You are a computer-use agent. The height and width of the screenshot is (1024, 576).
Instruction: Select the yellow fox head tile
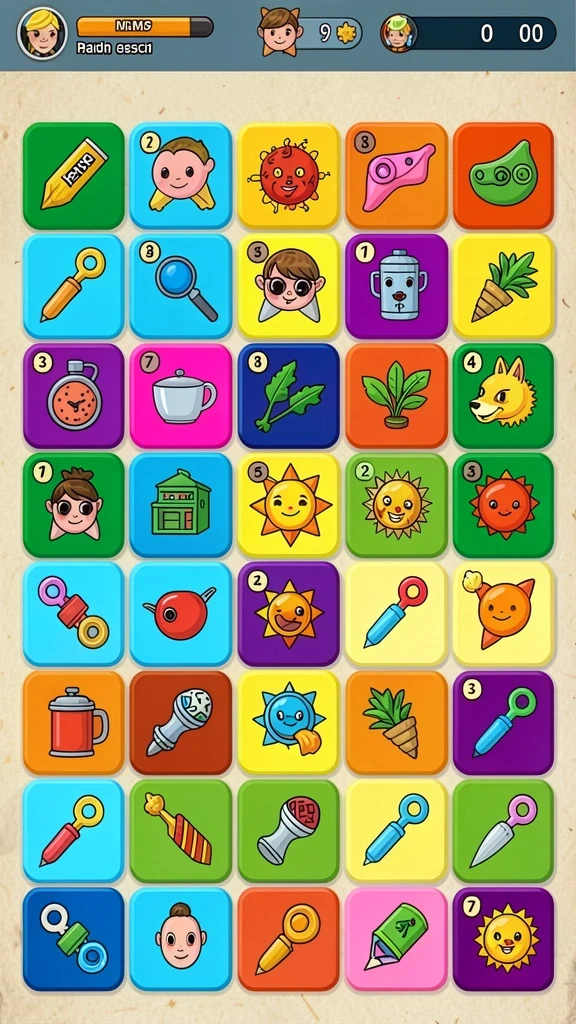tap(504, 396)
